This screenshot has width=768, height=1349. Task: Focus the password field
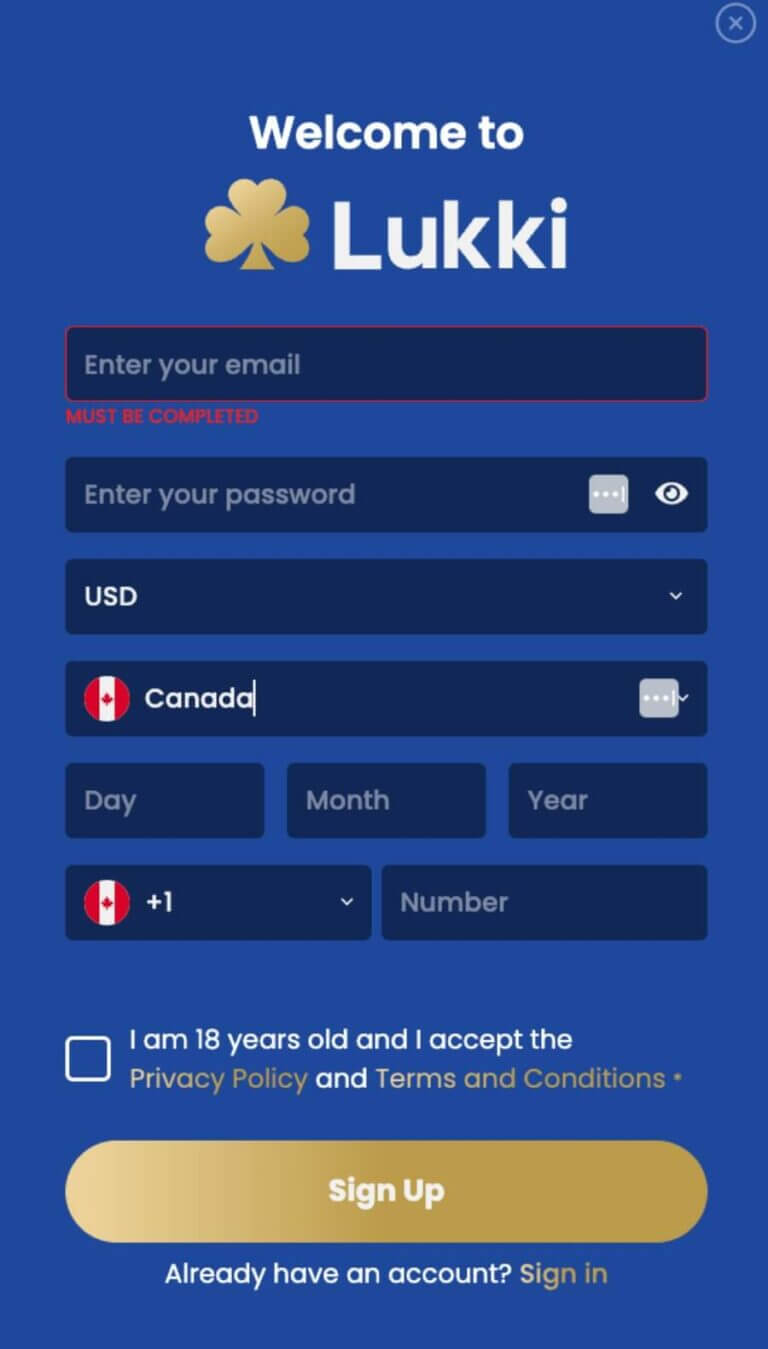(320, 494)
